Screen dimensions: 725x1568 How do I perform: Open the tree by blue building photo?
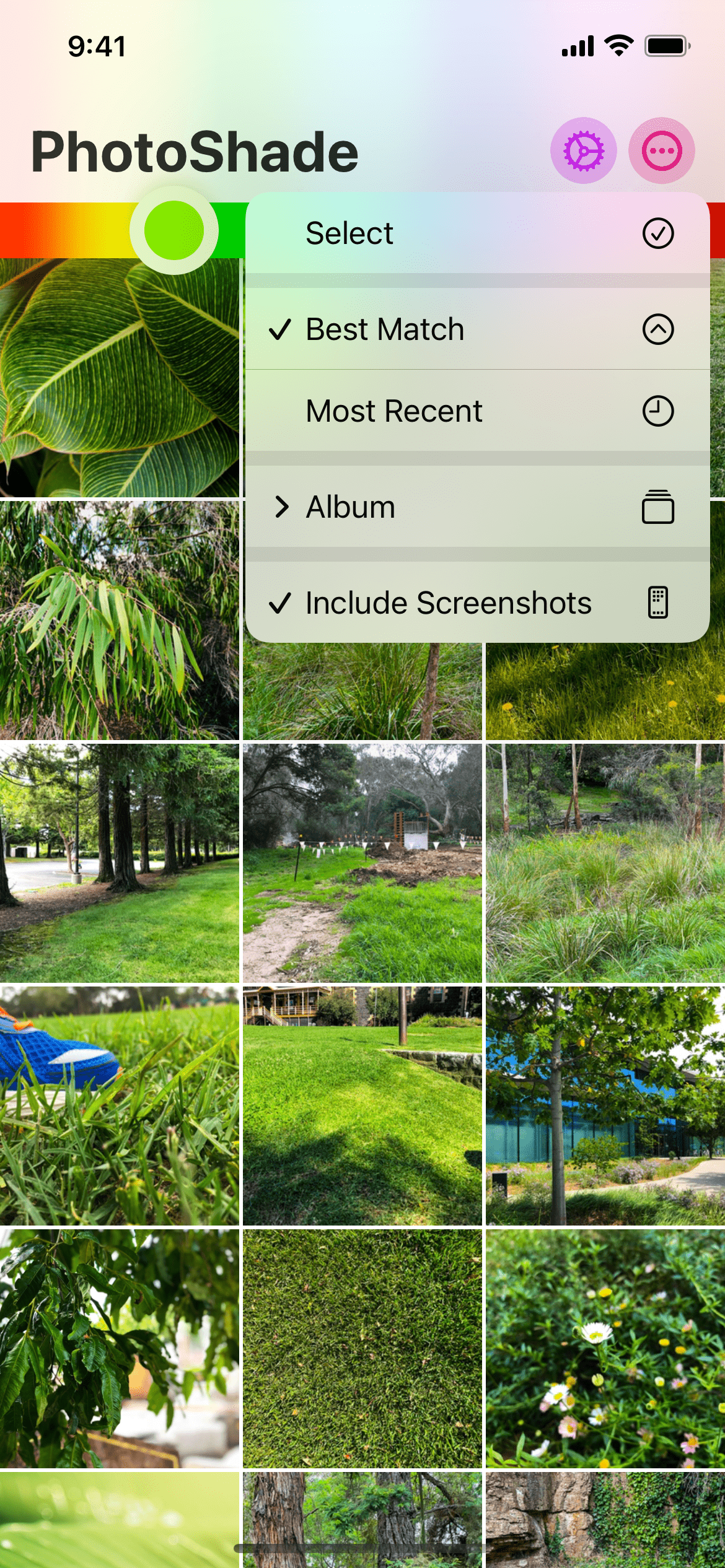605,1106
